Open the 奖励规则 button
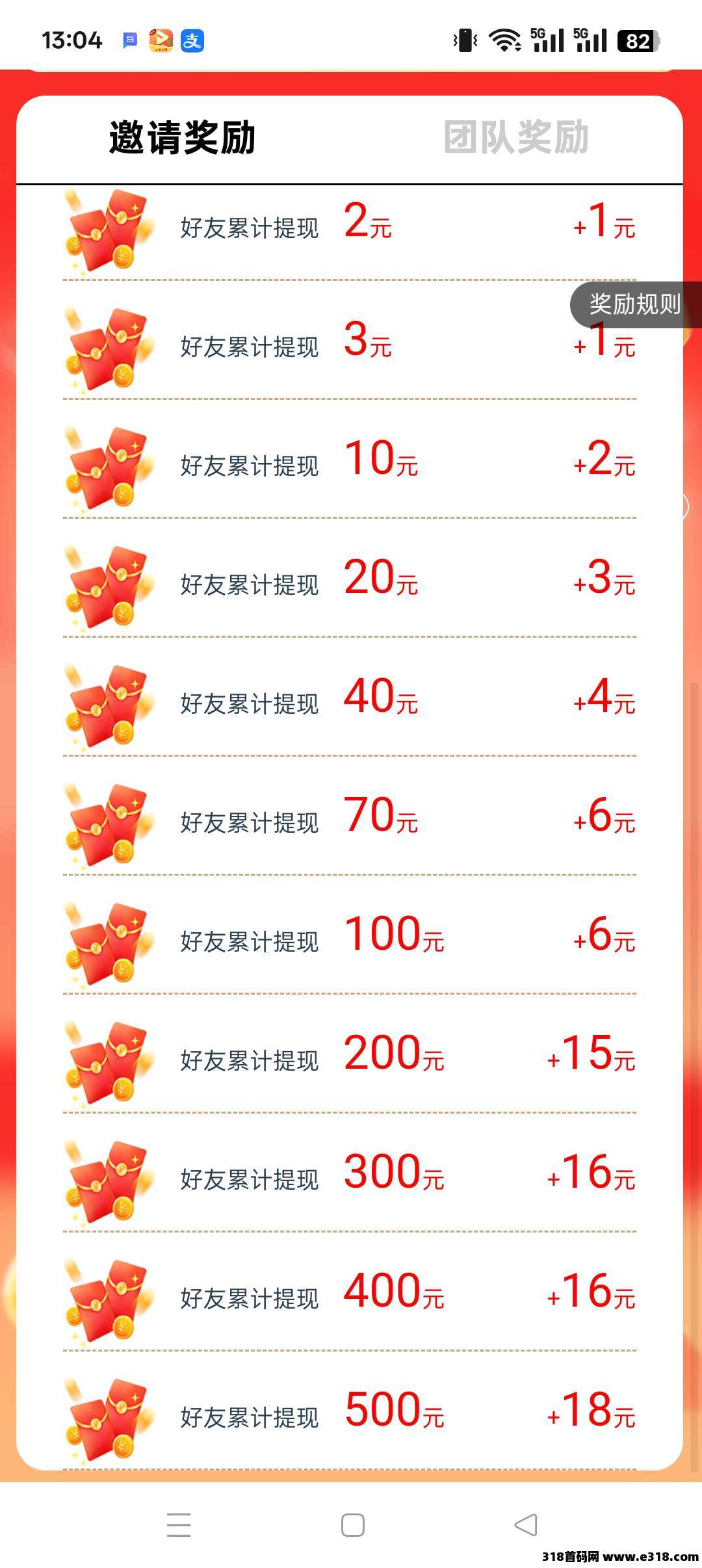 coord(634,304)
